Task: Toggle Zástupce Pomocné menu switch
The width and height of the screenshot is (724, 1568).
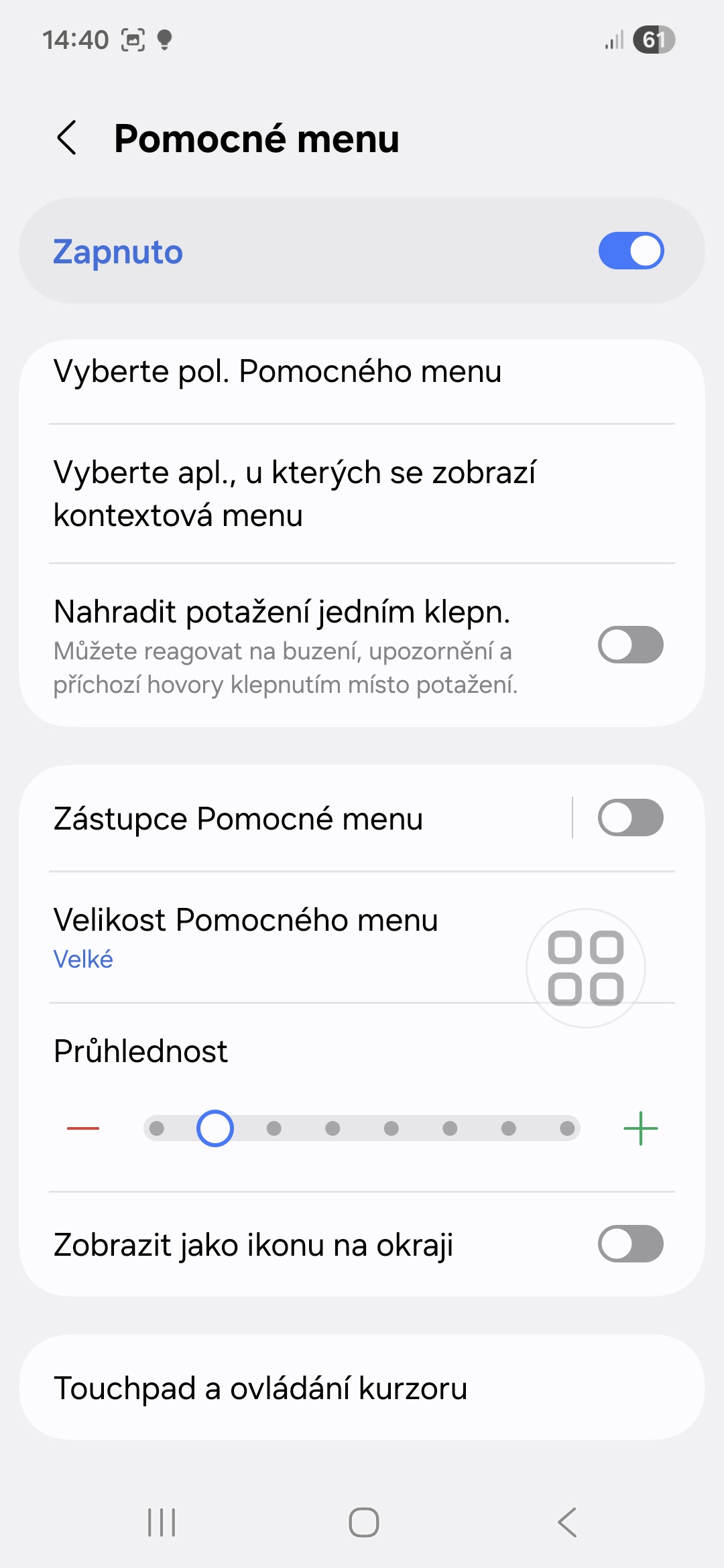Action: 630,818
